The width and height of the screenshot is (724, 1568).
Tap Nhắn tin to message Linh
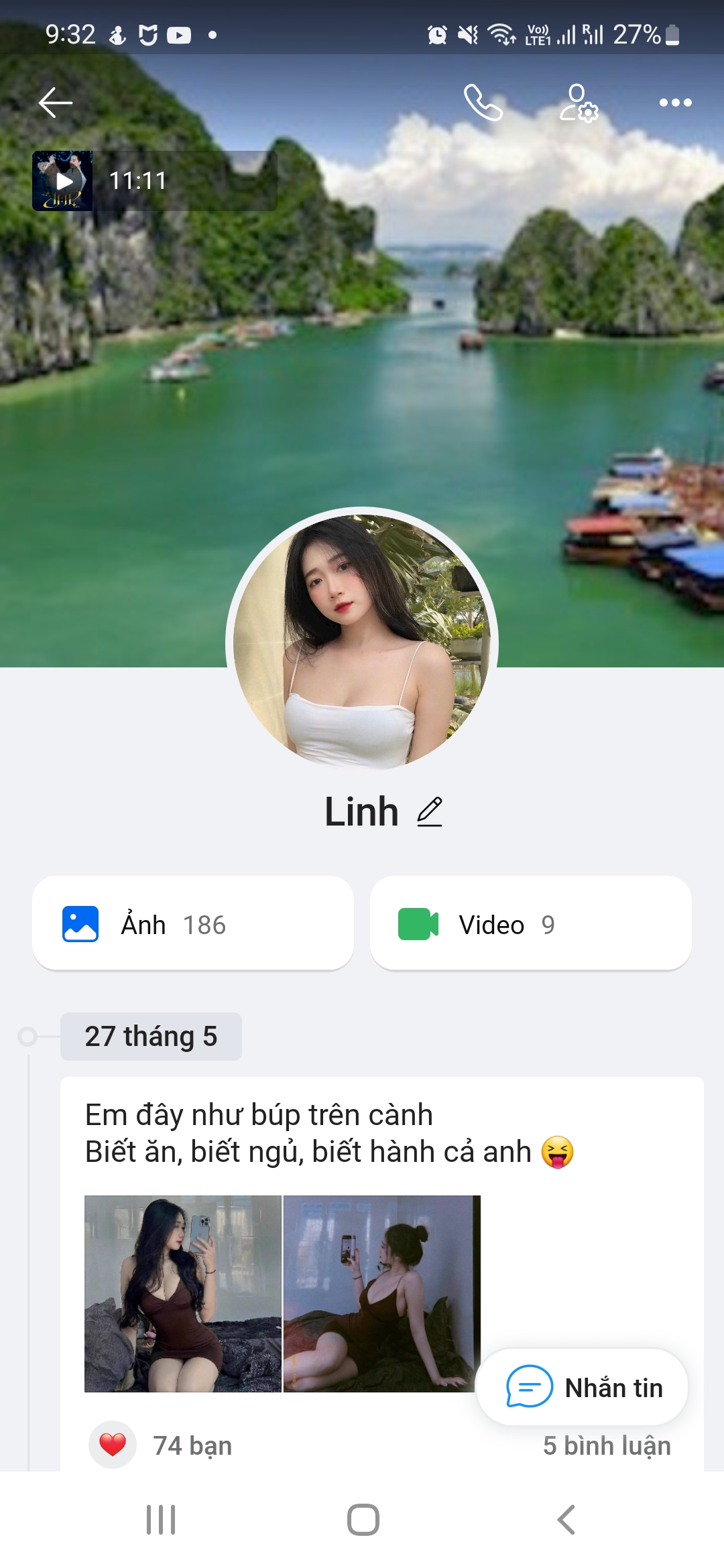click(x=583, y=1387)
